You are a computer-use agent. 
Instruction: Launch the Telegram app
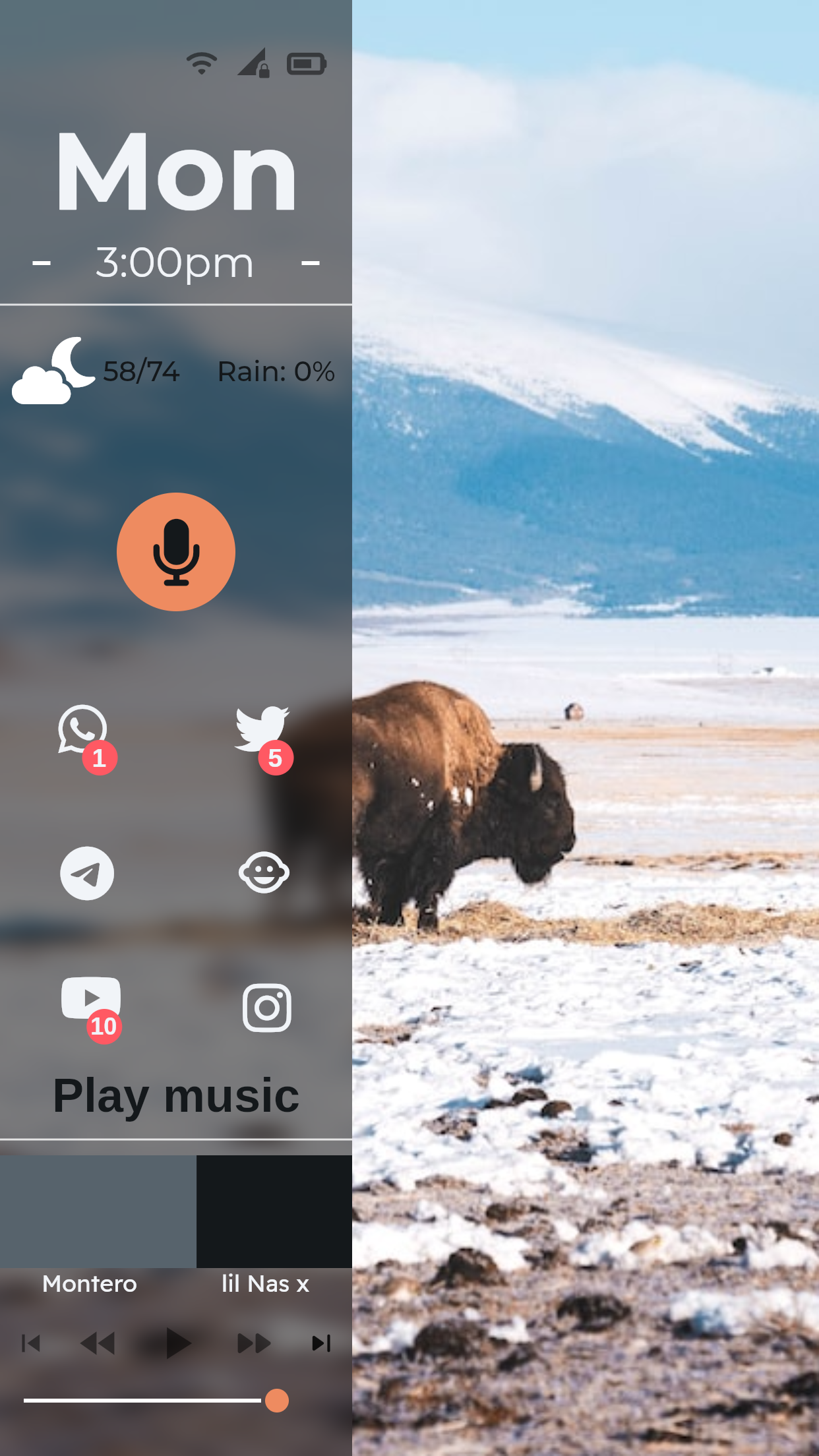point(87,874)
